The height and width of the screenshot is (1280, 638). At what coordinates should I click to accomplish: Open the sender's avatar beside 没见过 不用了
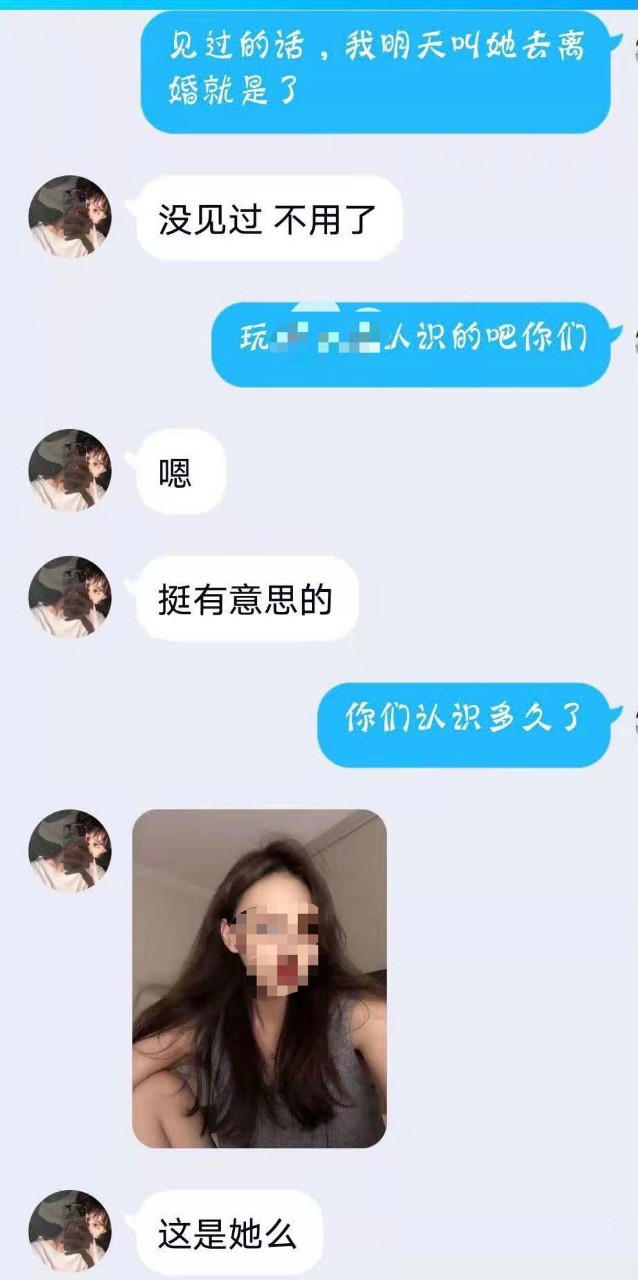pos(70,217)
